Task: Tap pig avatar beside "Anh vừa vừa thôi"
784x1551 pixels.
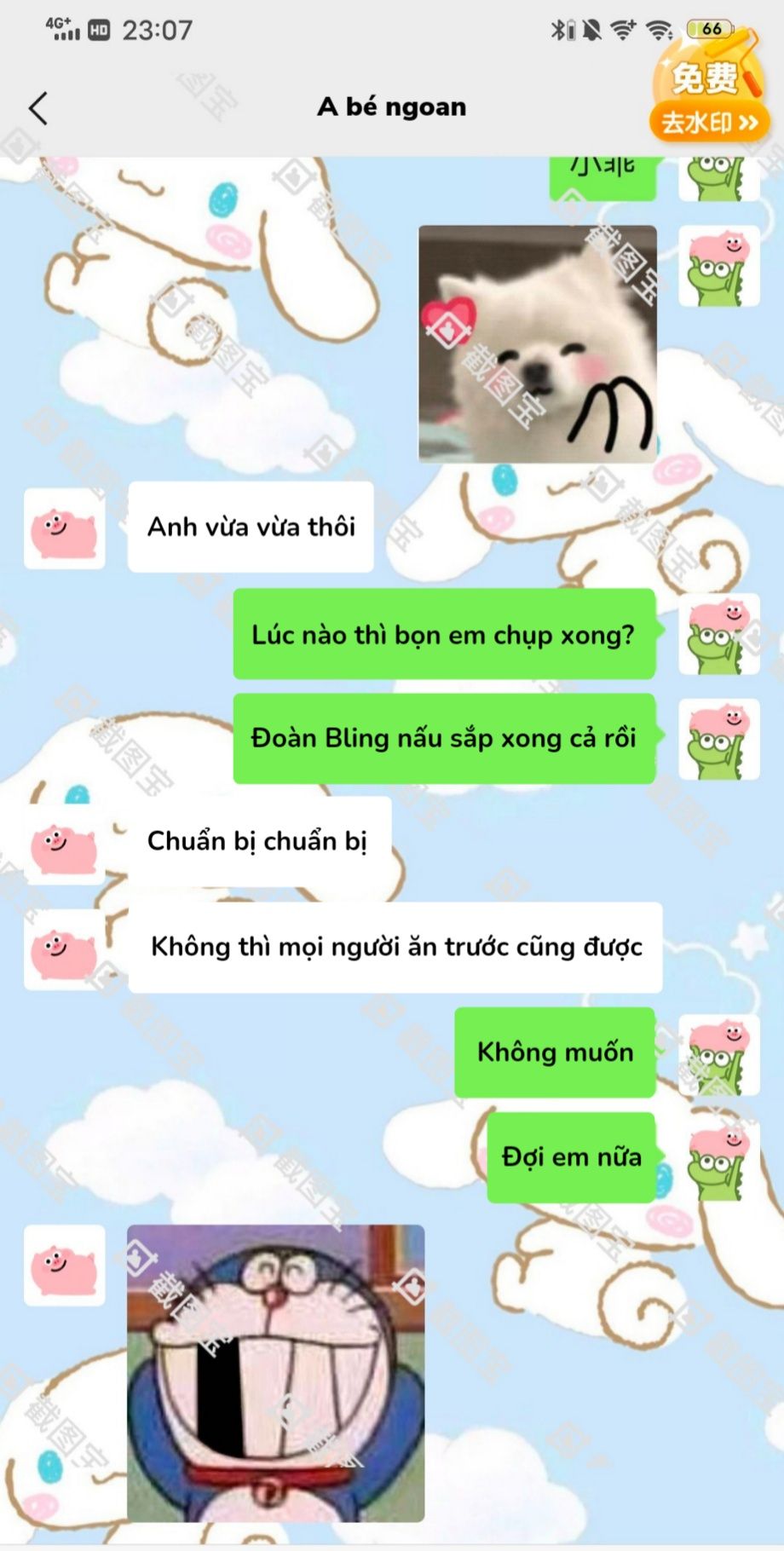Action: pyautogui.click(x=65, y=528)
